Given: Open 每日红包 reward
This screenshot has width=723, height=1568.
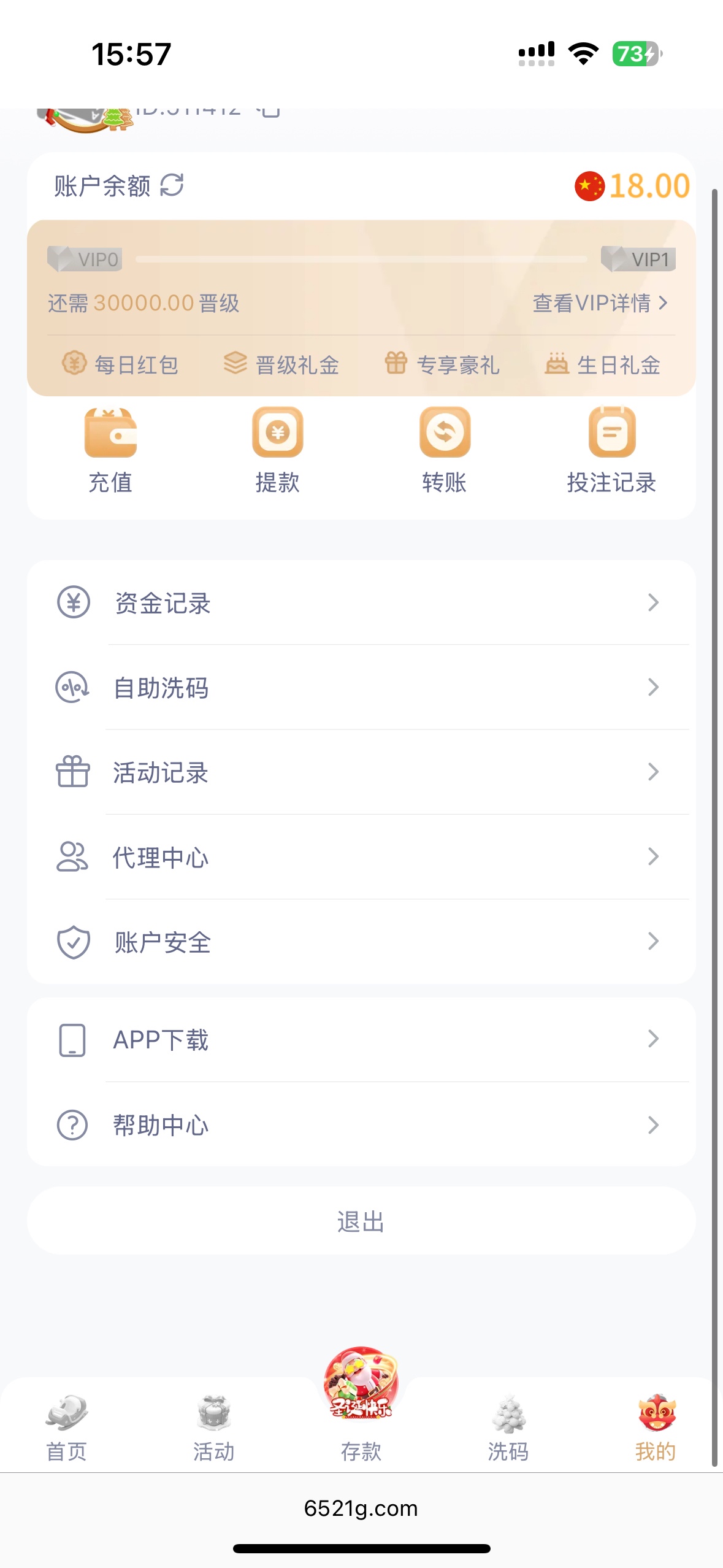Looking at the screenshot, I should coord(121,364).
